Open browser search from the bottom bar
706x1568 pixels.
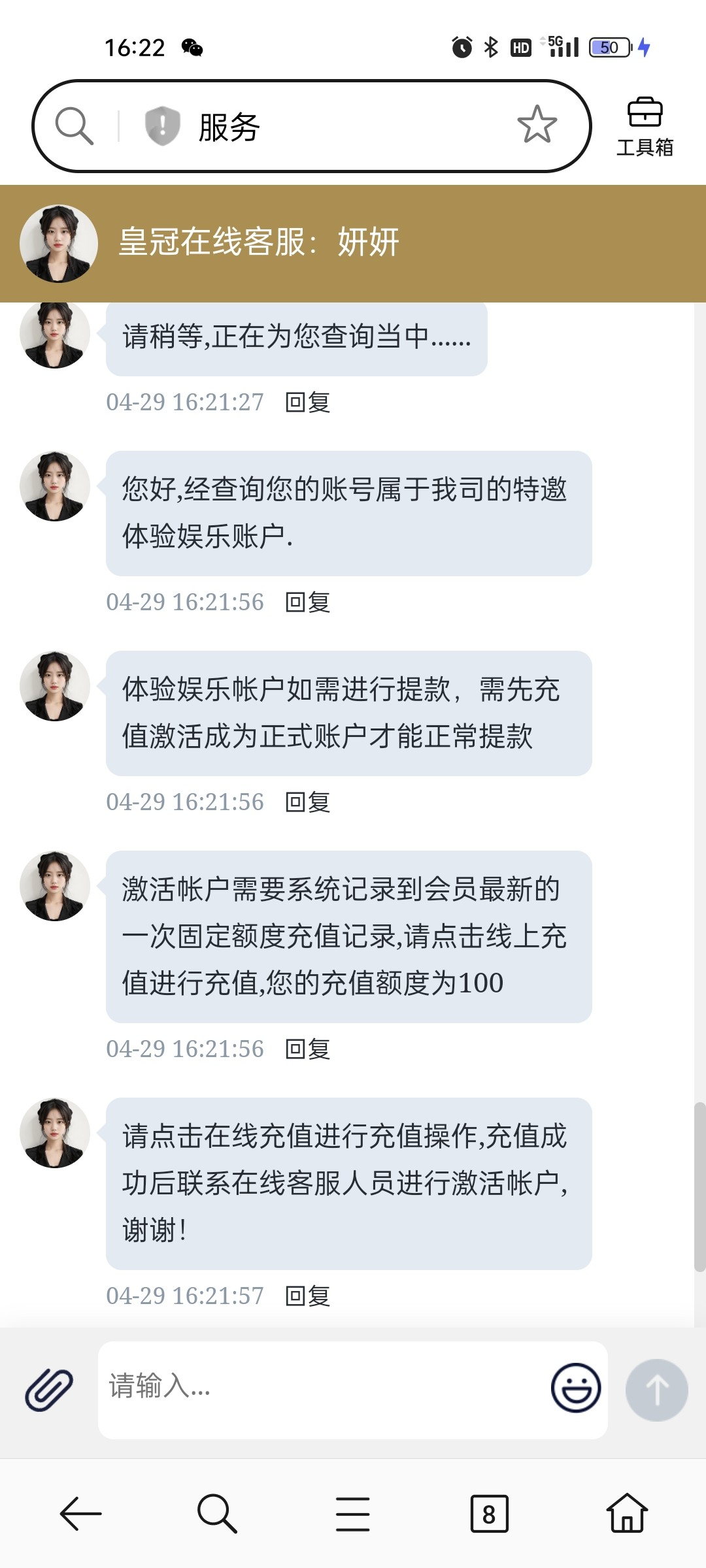(x=216, y=1514)
